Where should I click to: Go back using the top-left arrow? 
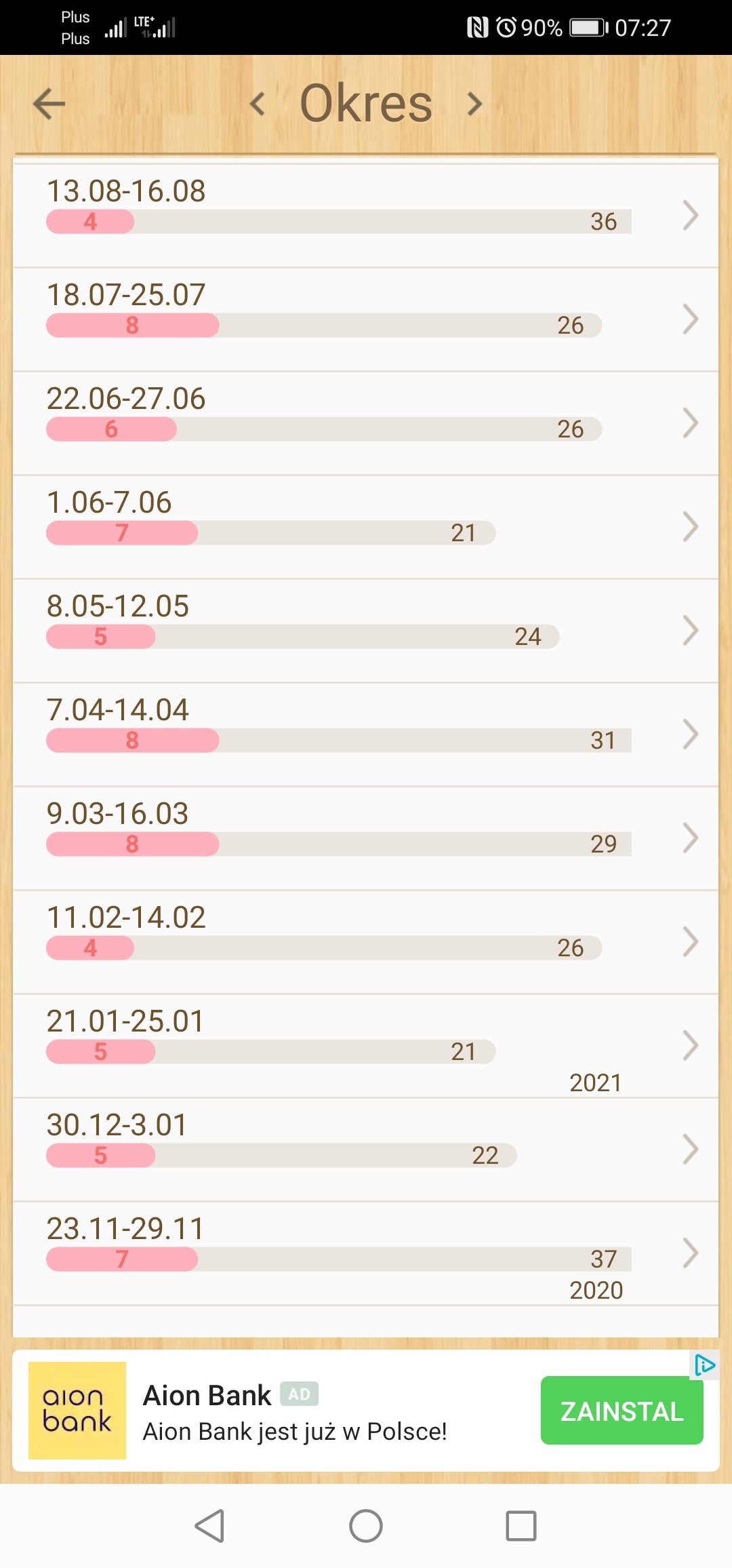(x=49, y=104)
